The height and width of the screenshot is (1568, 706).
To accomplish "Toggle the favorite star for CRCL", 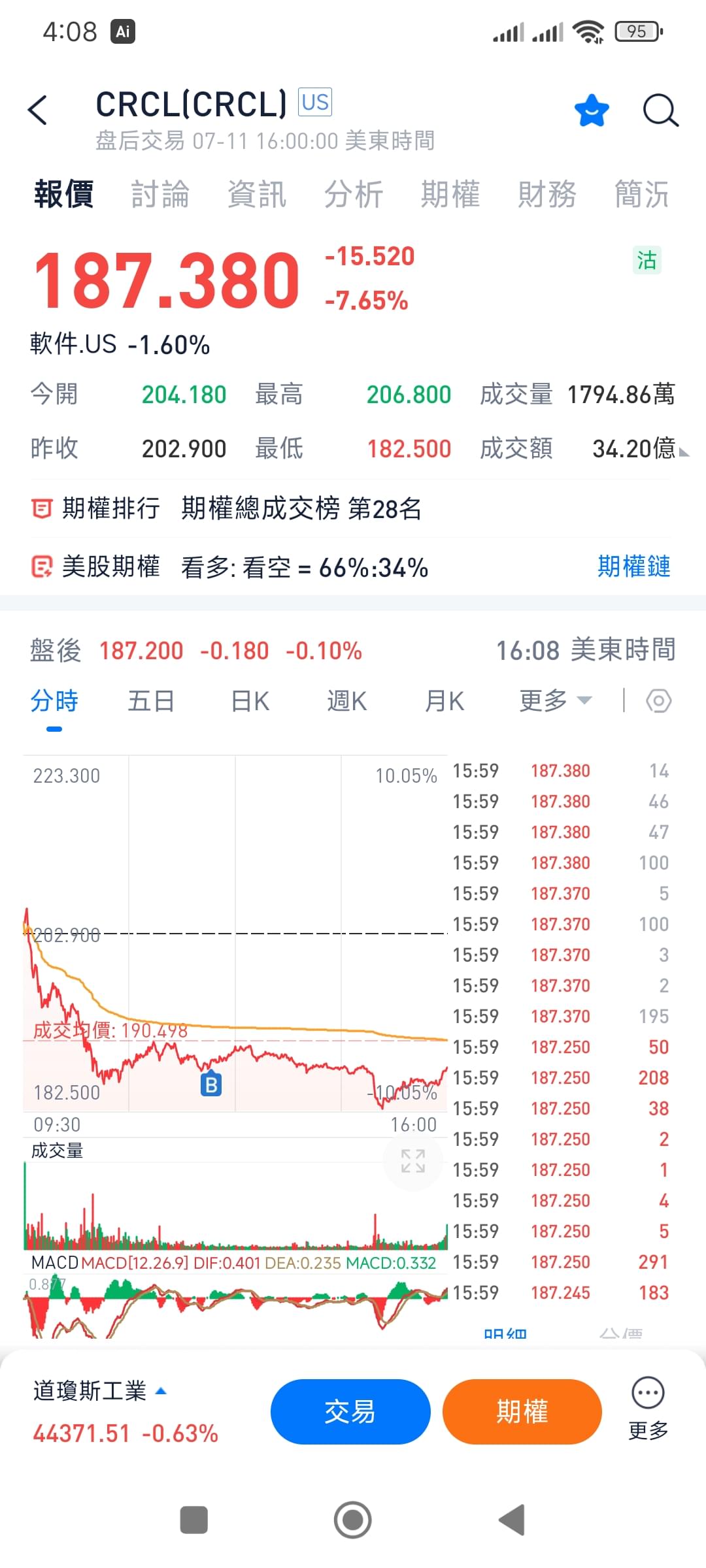I will (x=592, y=110).
